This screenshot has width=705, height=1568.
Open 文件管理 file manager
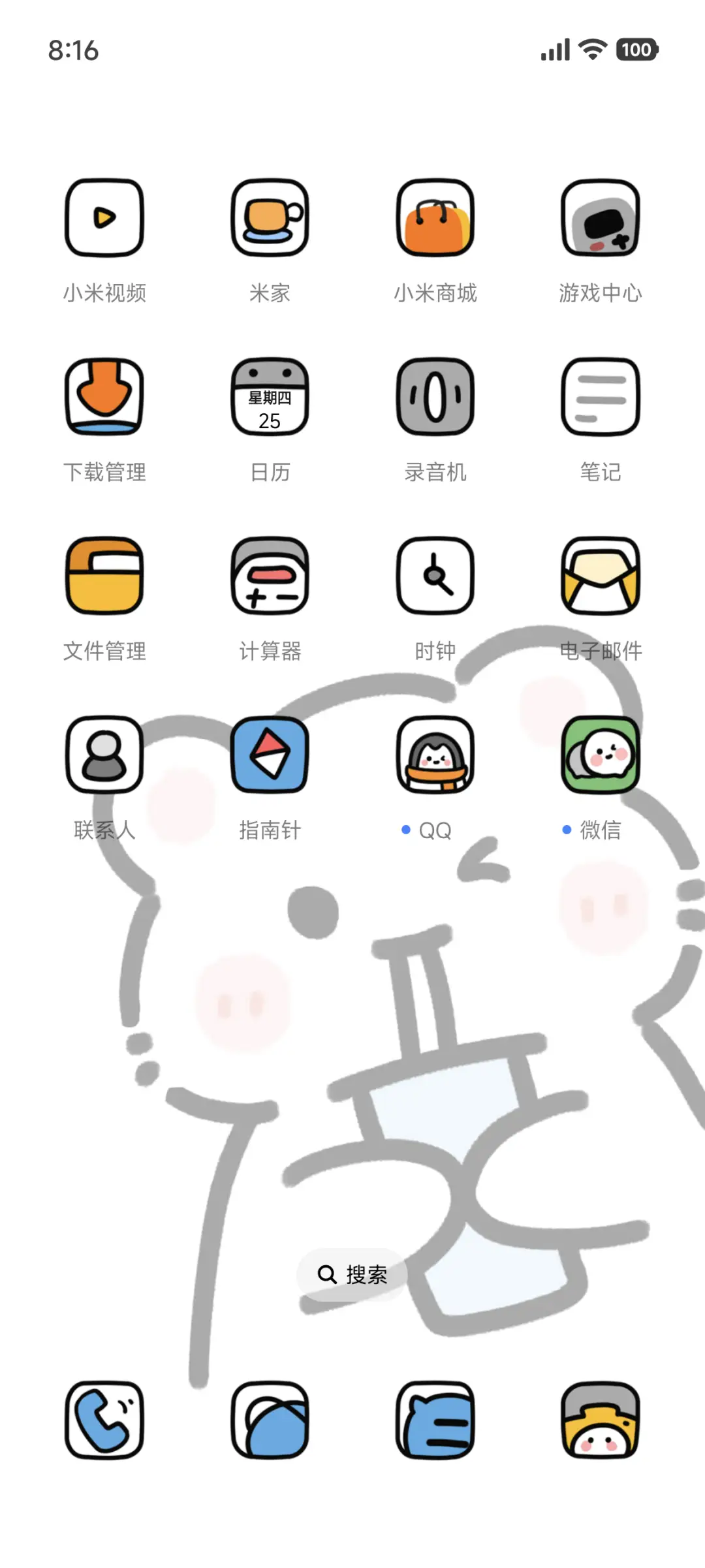click(104, 576)
